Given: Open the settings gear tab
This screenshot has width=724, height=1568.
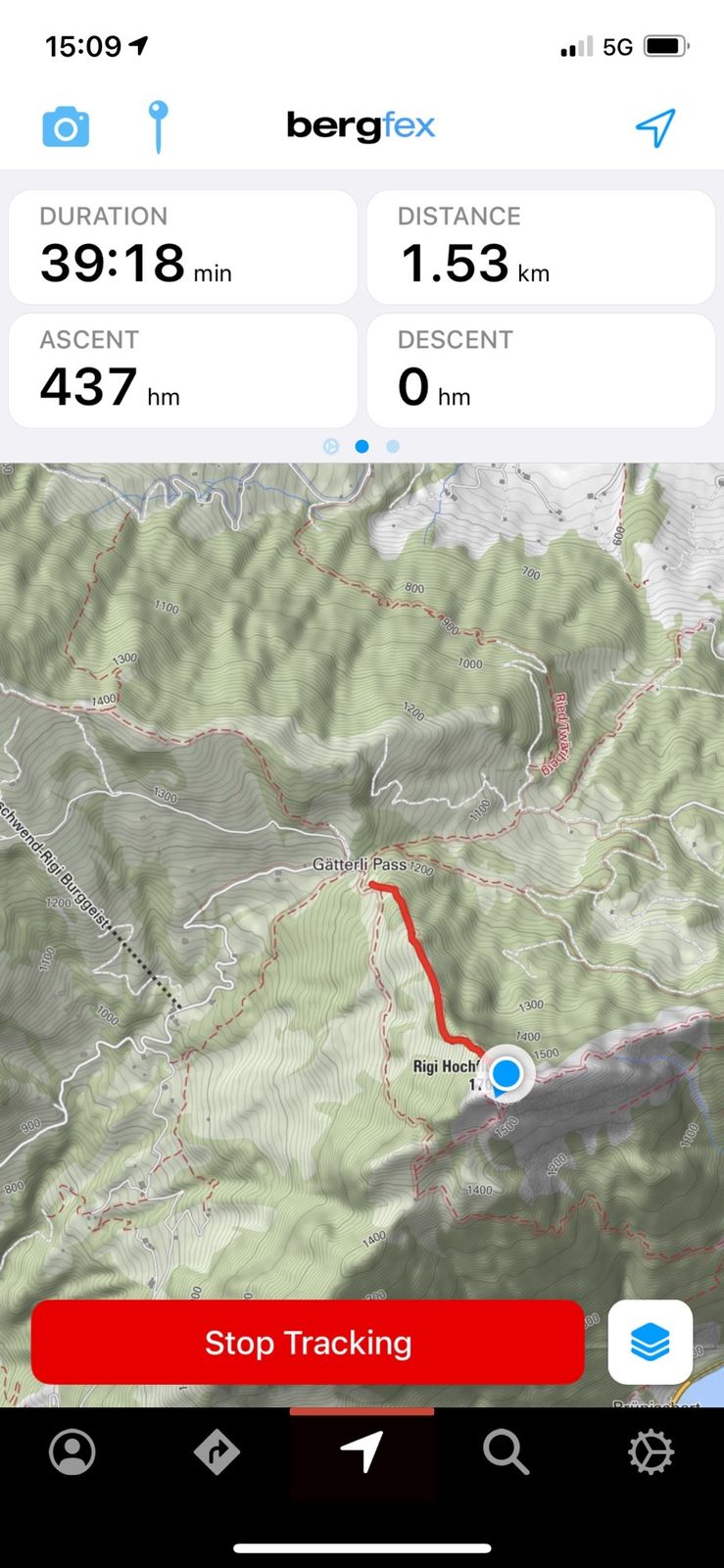Looking at the screenshot, I should pyautogui.click(x=652, y=1452).
